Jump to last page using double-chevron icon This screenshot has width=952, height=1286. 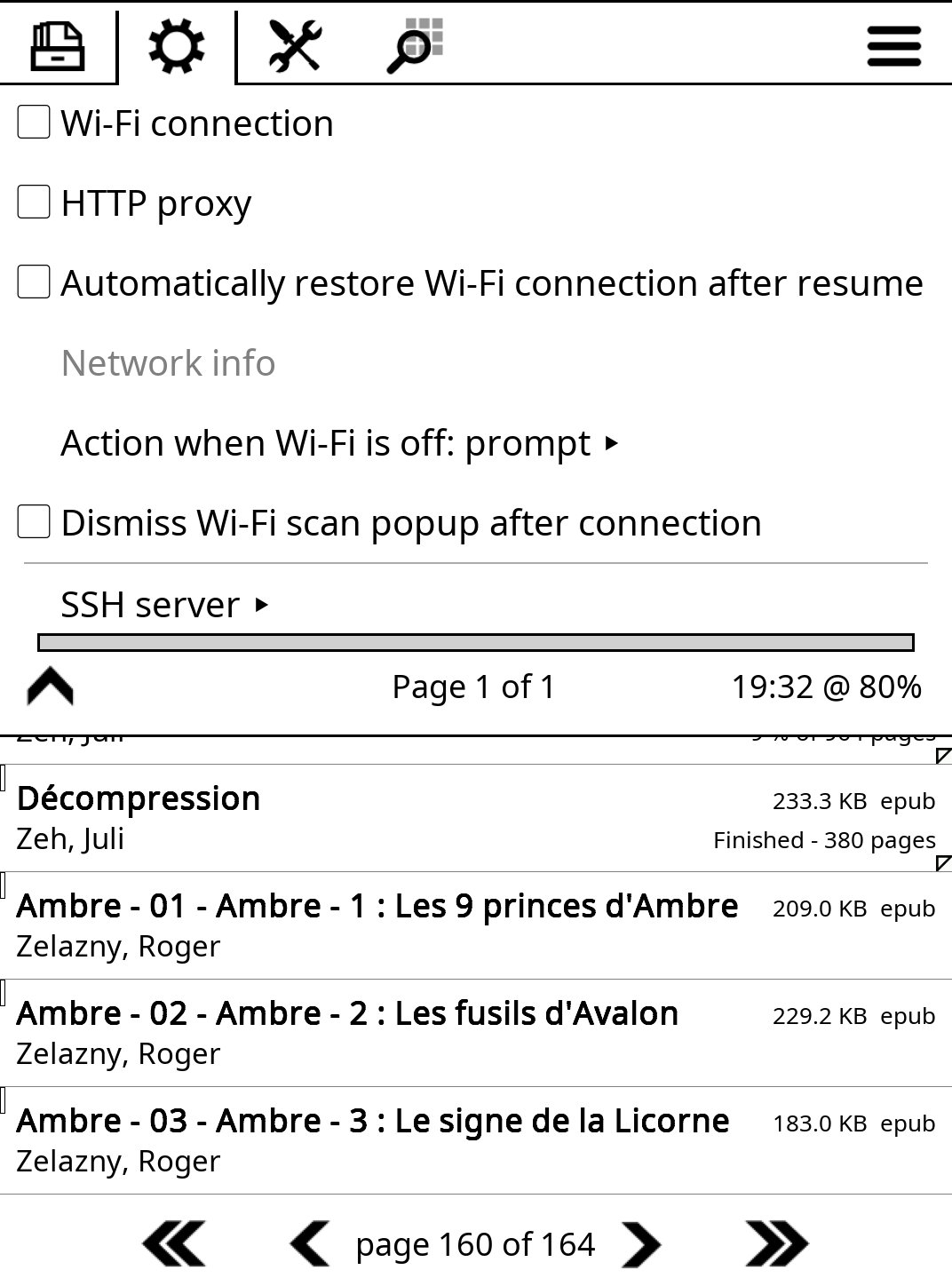click(774, 1243)
